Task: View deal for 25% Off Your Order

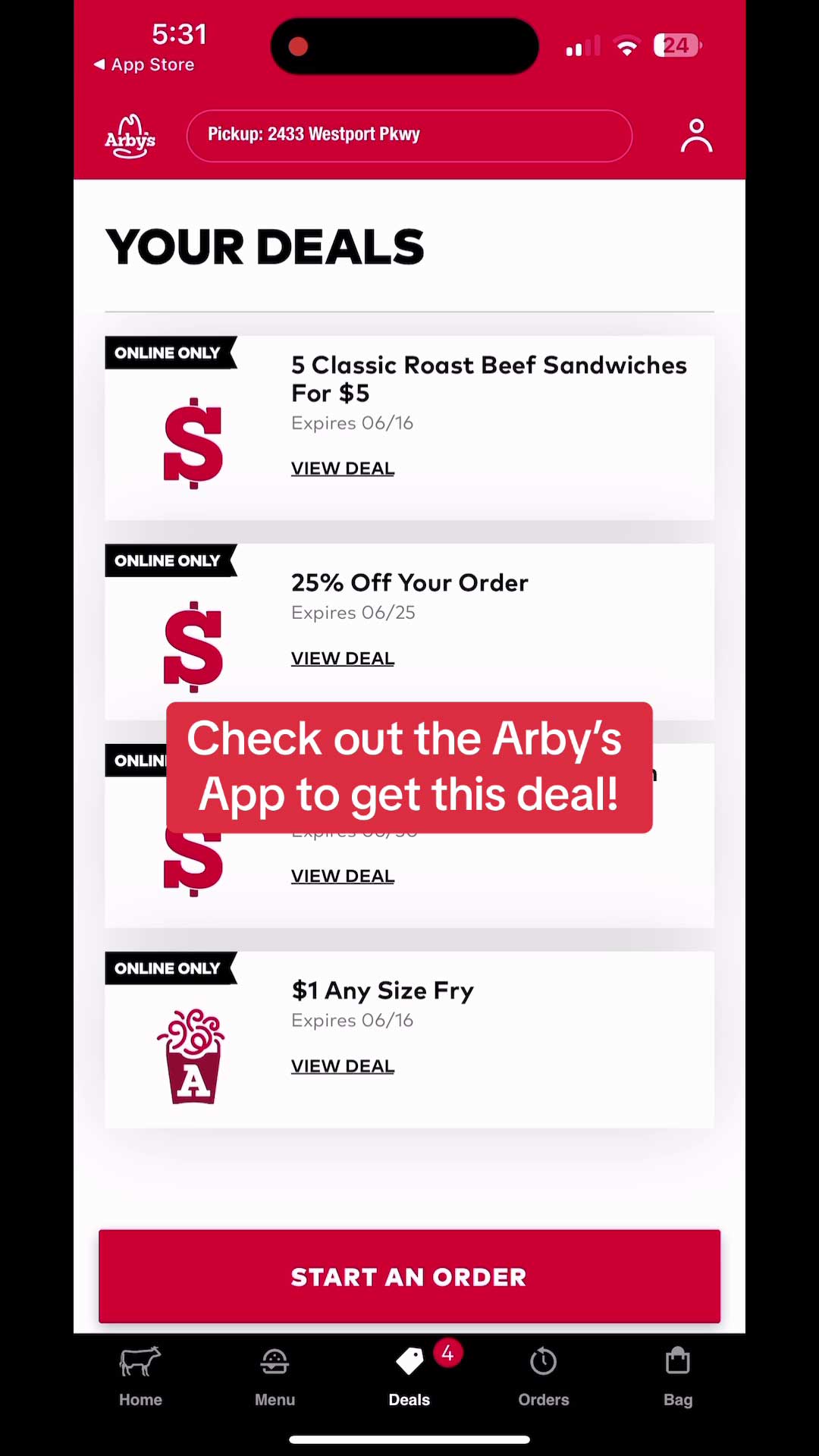Action: coord(343,658)
